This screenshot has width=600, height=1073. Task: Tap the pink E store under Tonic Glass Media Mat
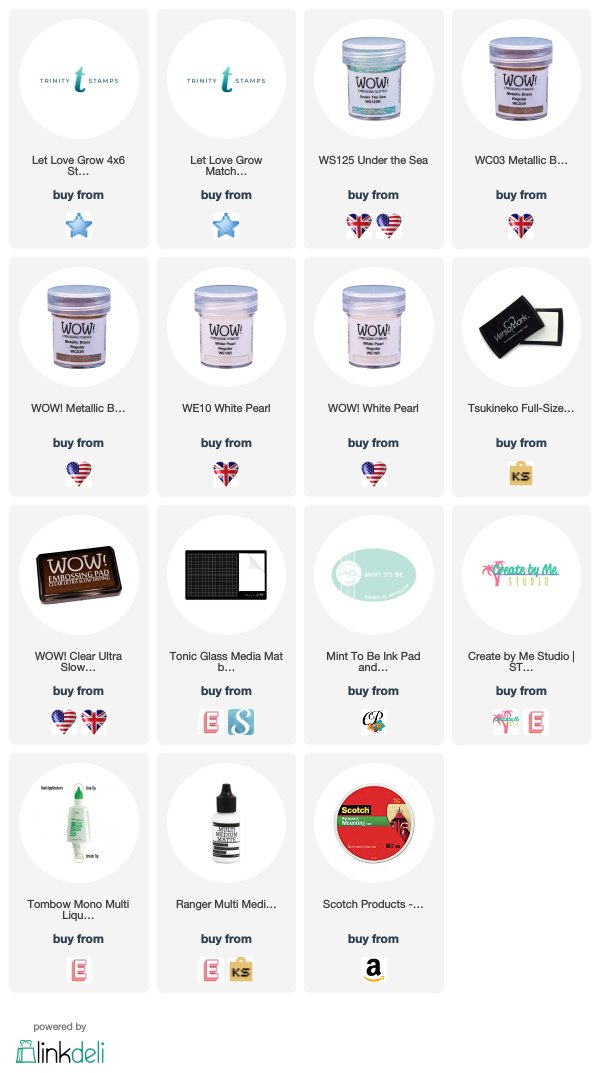pos(211,721)
